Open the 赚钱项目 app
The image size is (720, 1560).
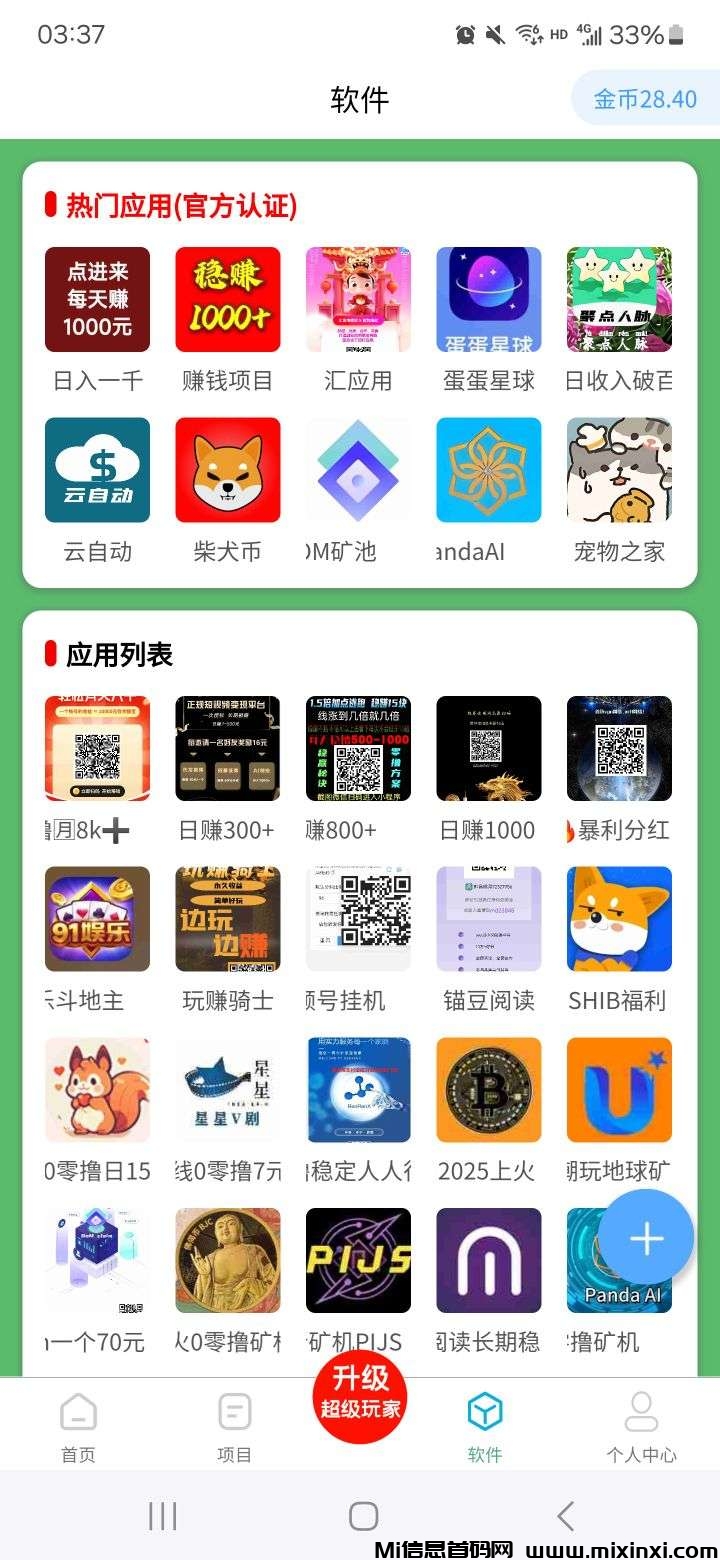228,300
